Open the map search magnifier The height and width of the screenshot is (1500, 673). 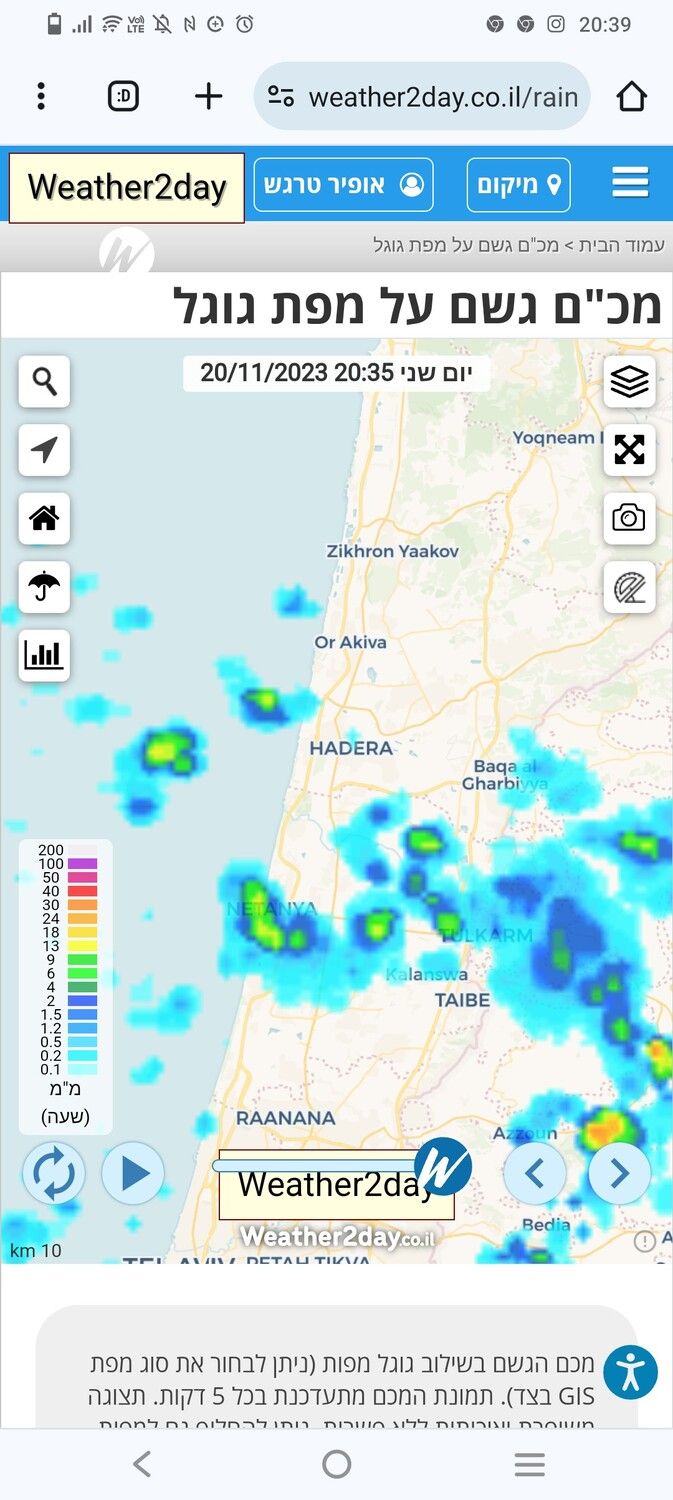pyautogui.click(x=44, y=381)
